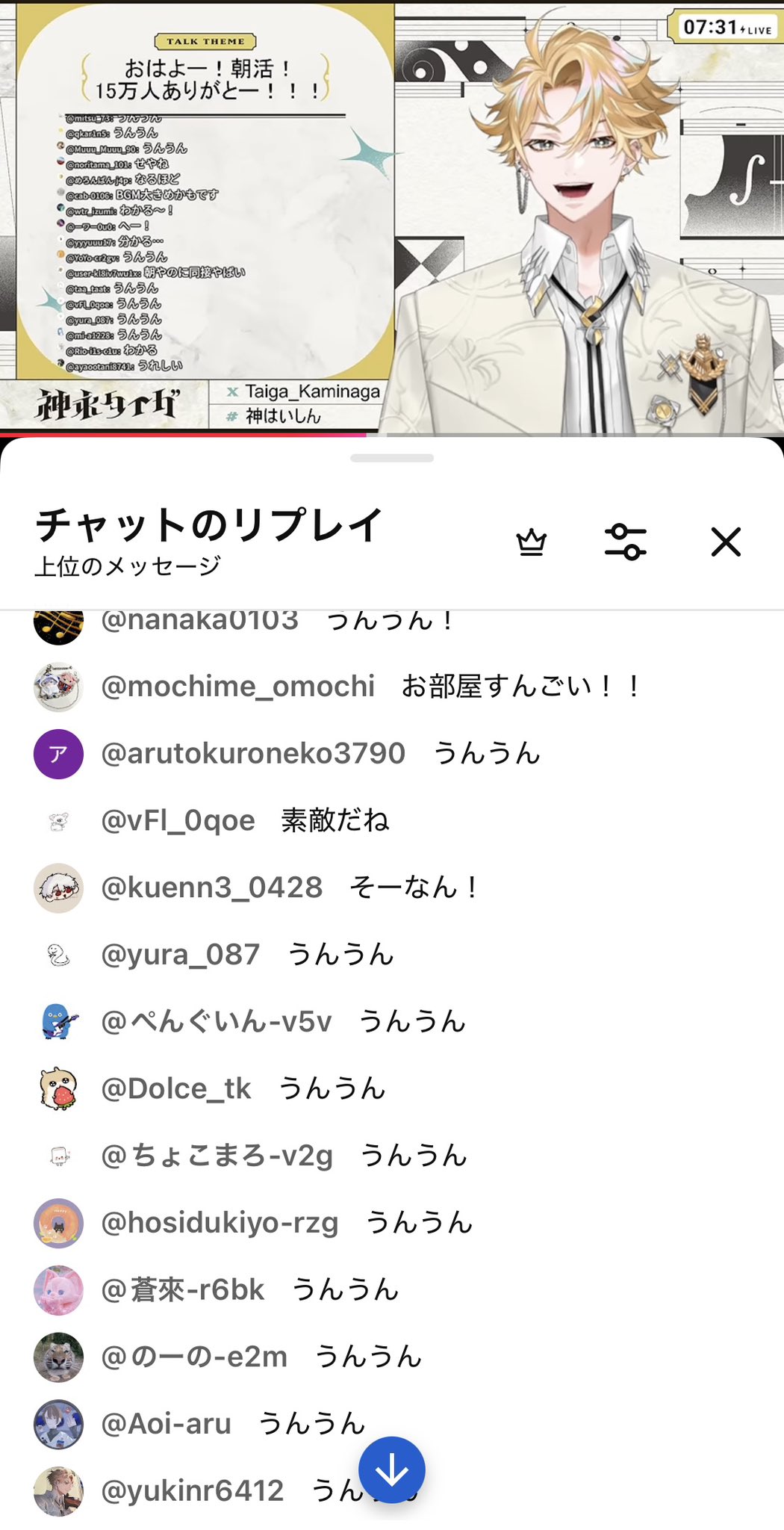Tap the chat sheet drag handle
The width and height of the screenshot is (784, 1530).
[392, 458]
